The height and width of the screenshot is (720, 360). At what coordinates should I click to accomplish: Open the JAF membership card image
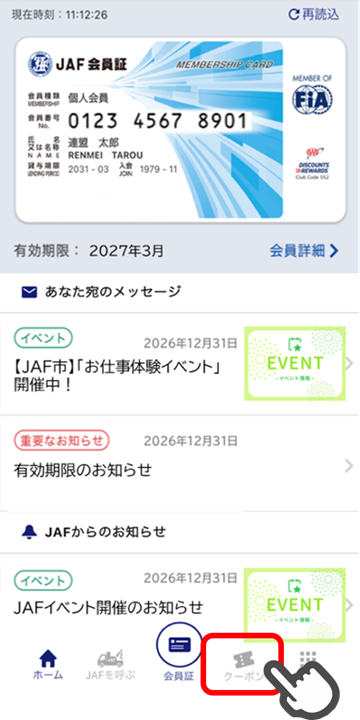click(180, 130)
